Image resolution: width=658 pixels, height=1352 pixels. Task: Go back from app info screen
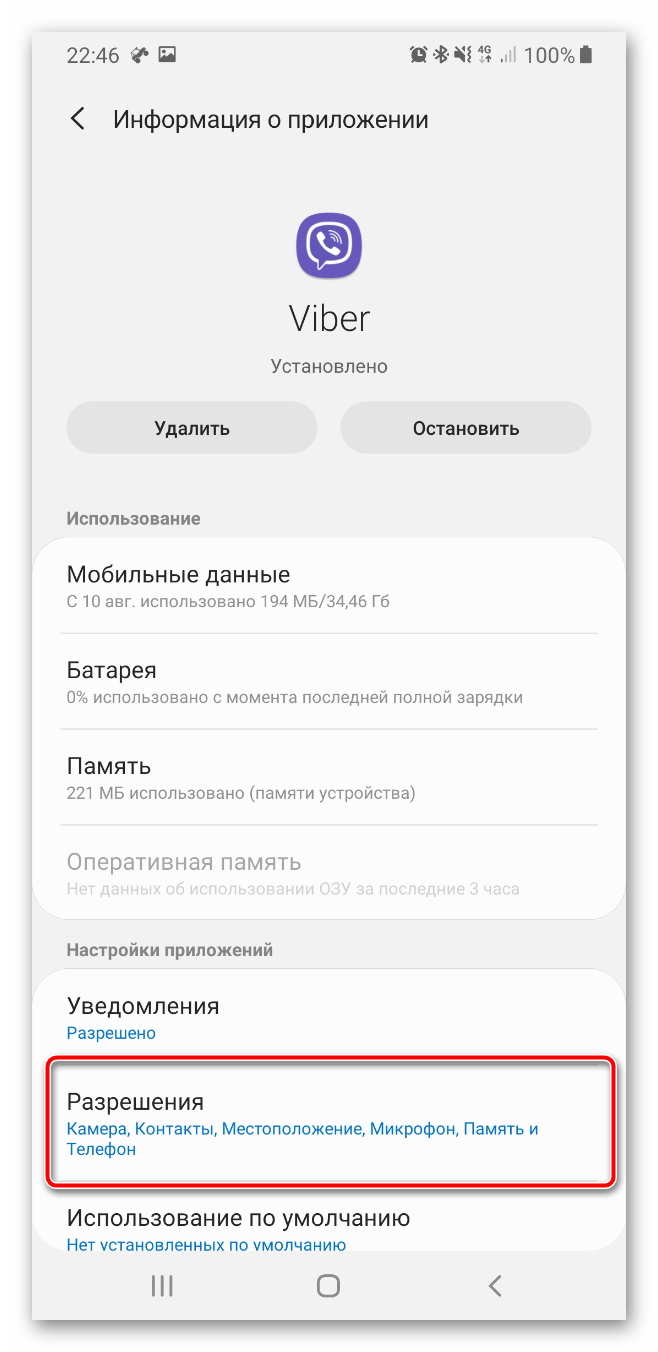pyautogui.click(x=77, y=119)
